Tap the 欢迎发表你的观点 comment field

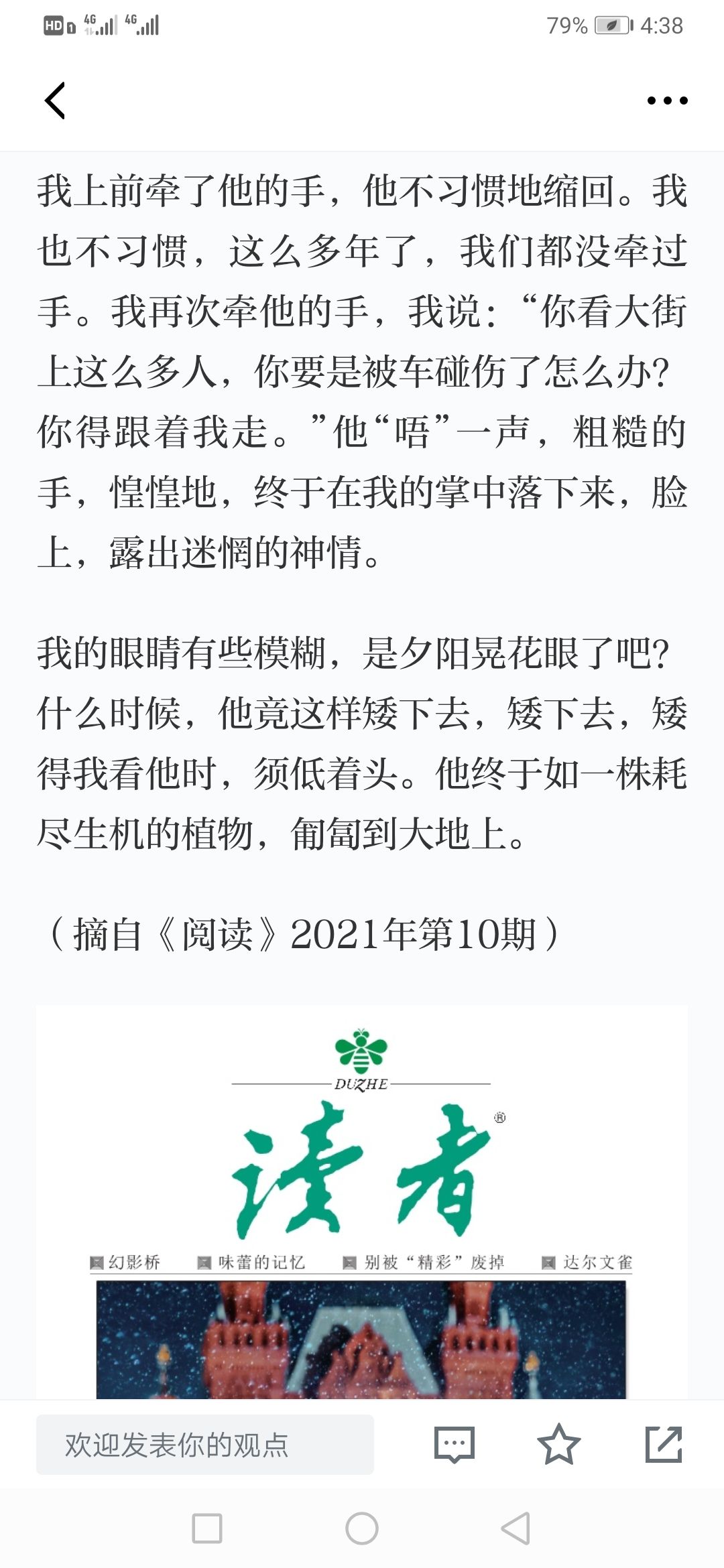205,1445
